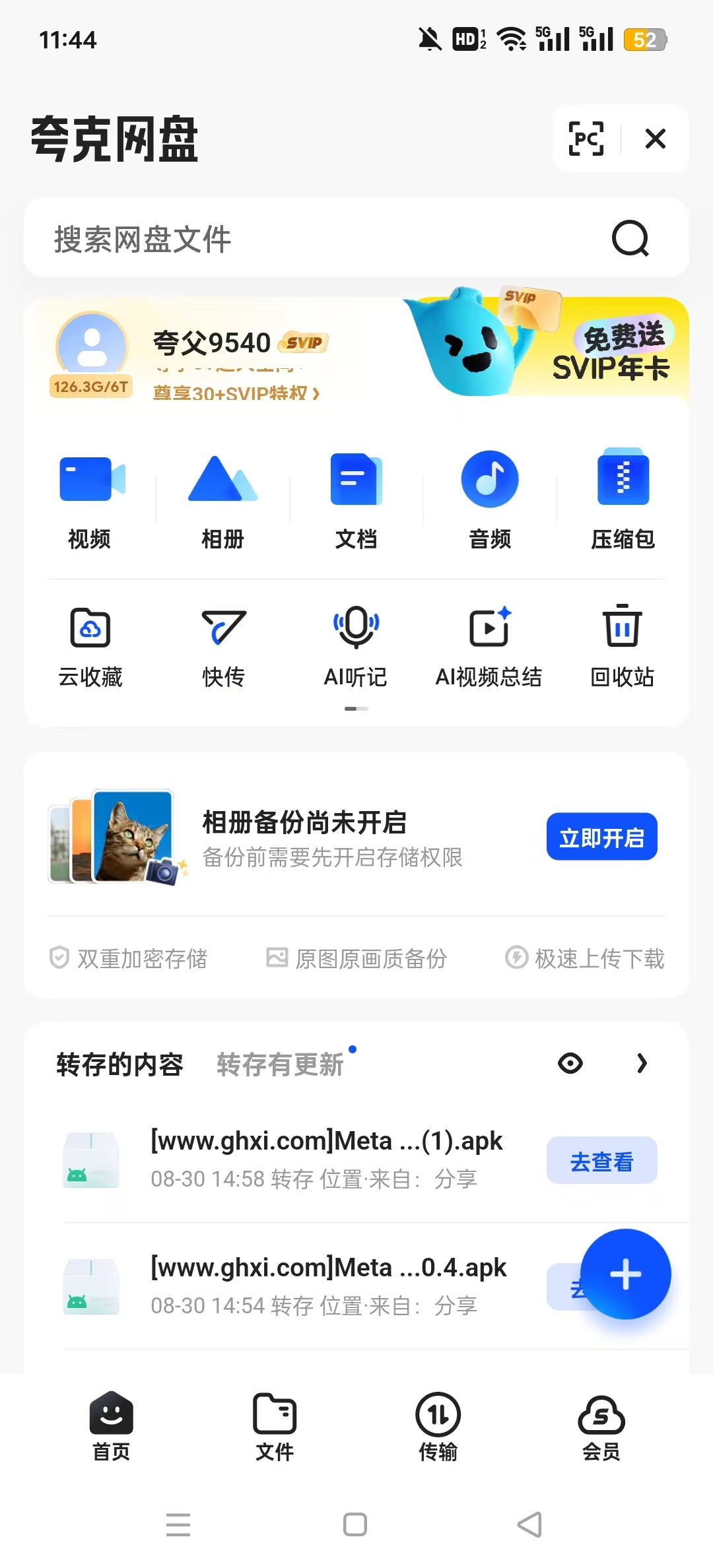Viewport: 713px width, 1568px height.
Task: Open the 搜索网盘文件 search field
Action: coord(330,239)
